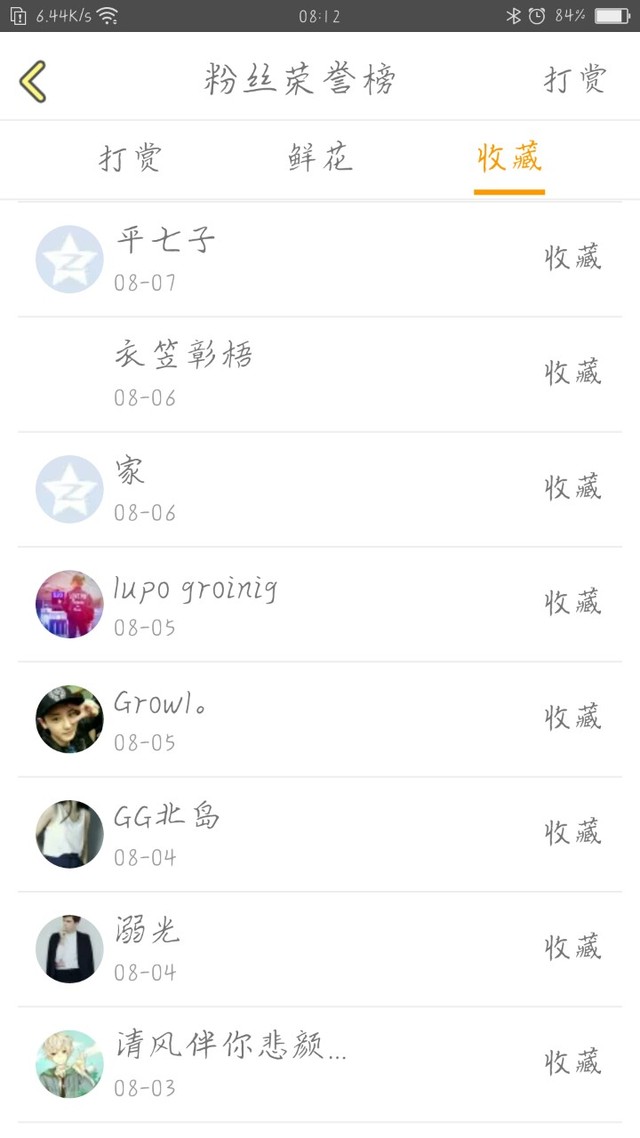
Task: Open the entry for 溺光
Action: tap(320, 949)
